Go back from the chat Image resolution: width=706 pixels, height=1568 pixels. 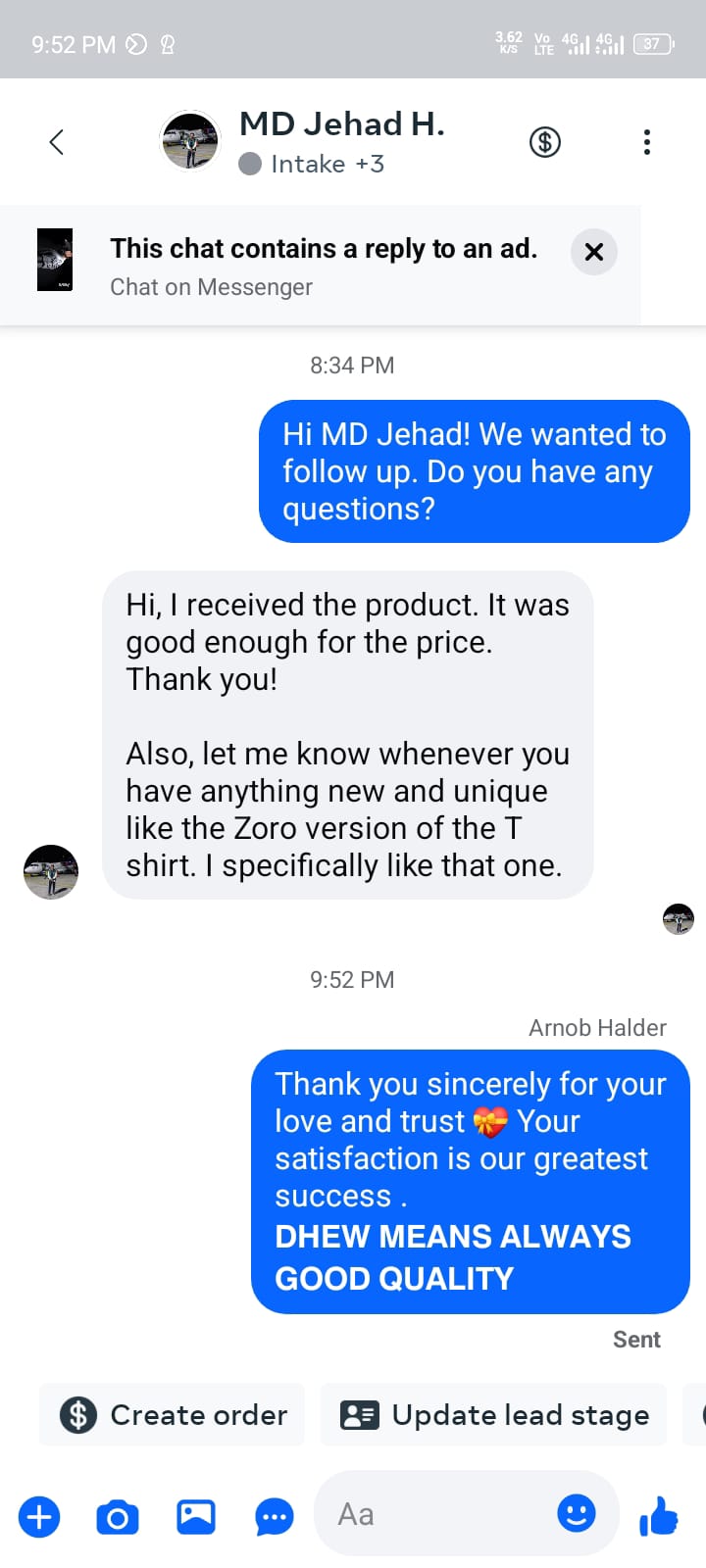[57, 142]
